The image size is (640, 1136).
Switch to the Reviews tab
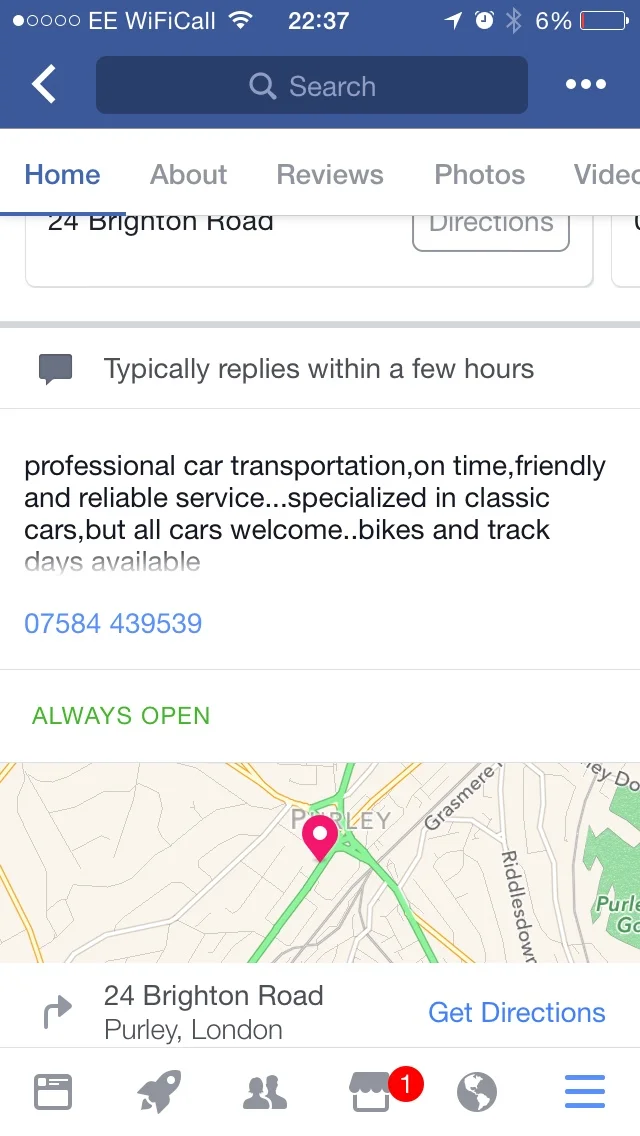tap(330, 175)
